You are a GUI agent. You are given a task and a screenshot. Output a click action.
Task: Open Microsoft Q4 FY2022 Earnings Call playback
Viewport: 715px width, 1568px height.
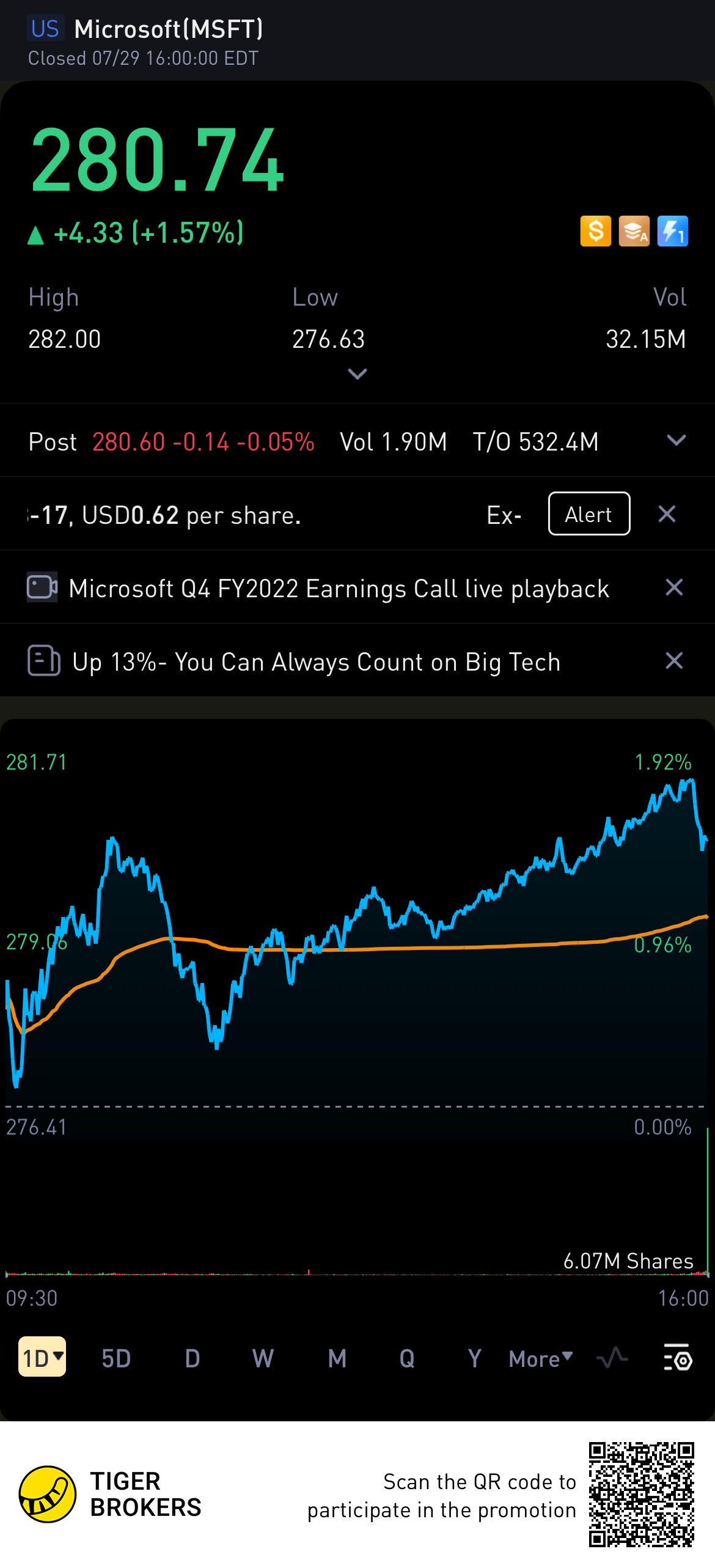[339, 589]
